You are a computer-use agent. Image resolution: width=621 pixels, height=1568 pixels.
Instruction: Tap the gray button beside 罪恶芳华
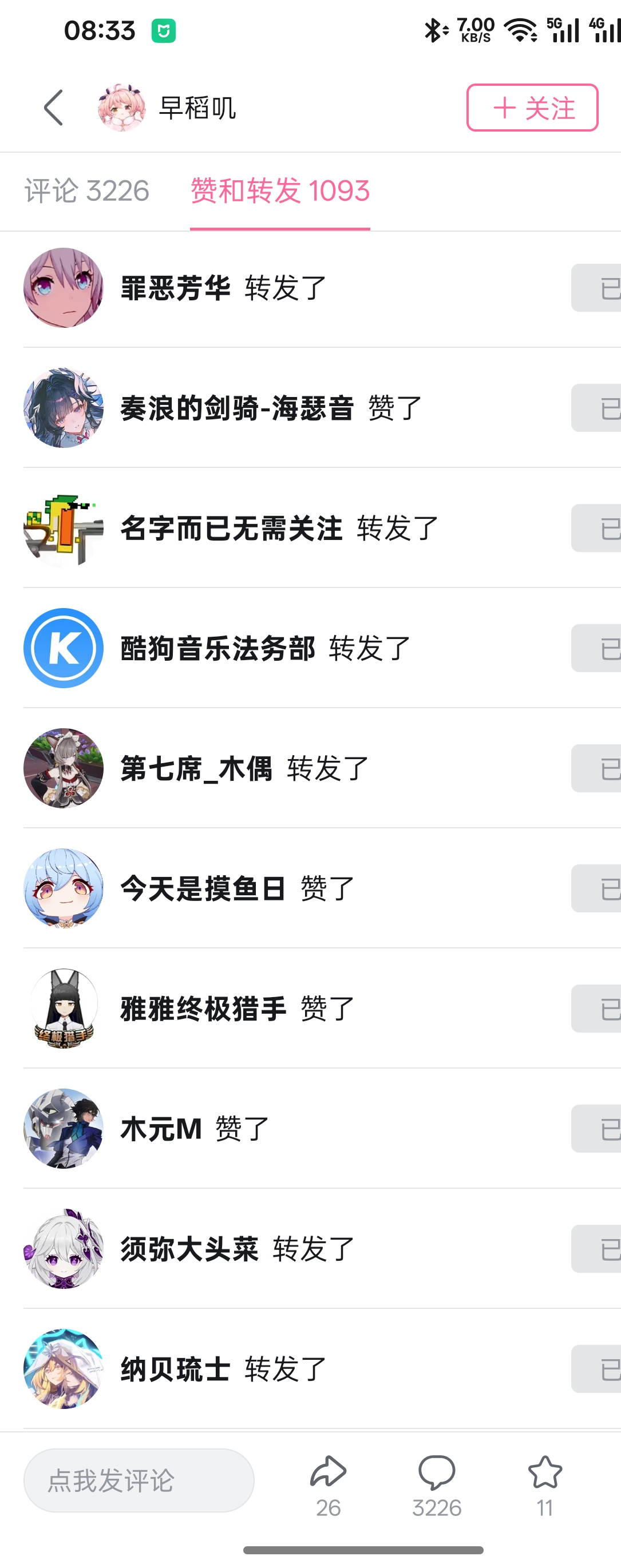click(x=596, y=288)
